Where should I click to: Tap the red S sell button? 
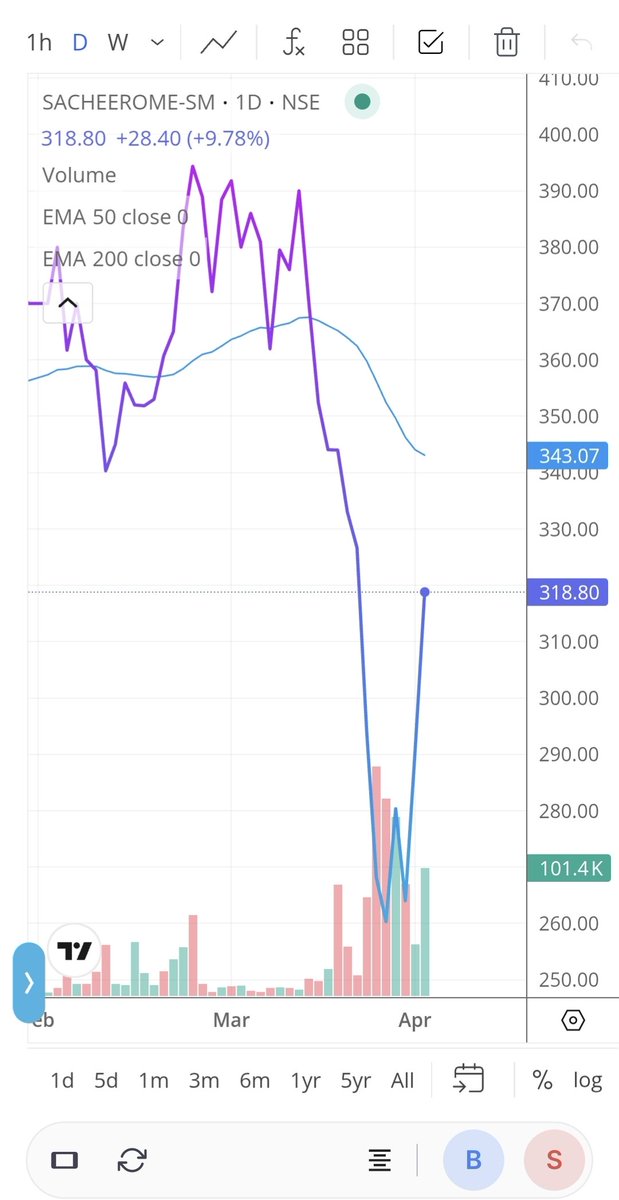553,1160
